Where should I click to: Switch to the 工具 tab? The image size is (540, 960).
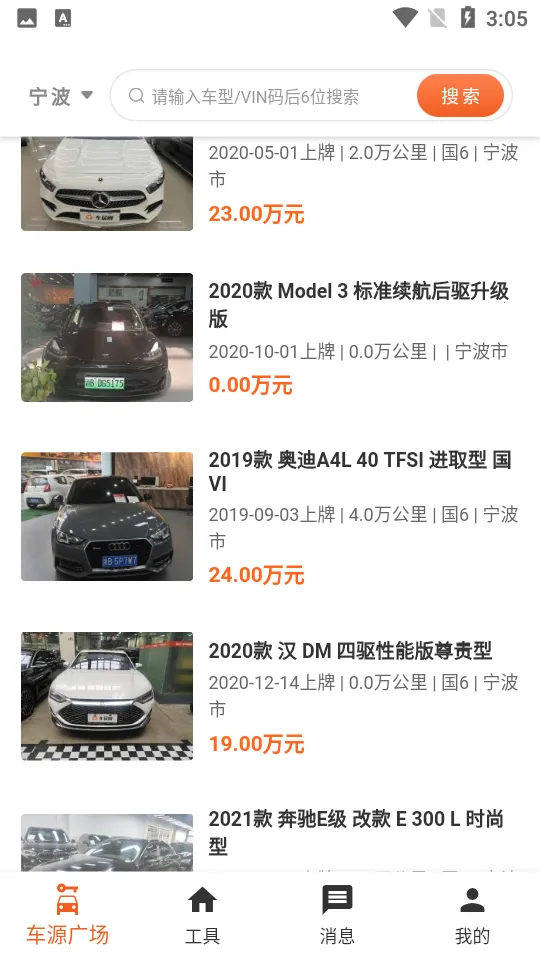pos(203,915)
